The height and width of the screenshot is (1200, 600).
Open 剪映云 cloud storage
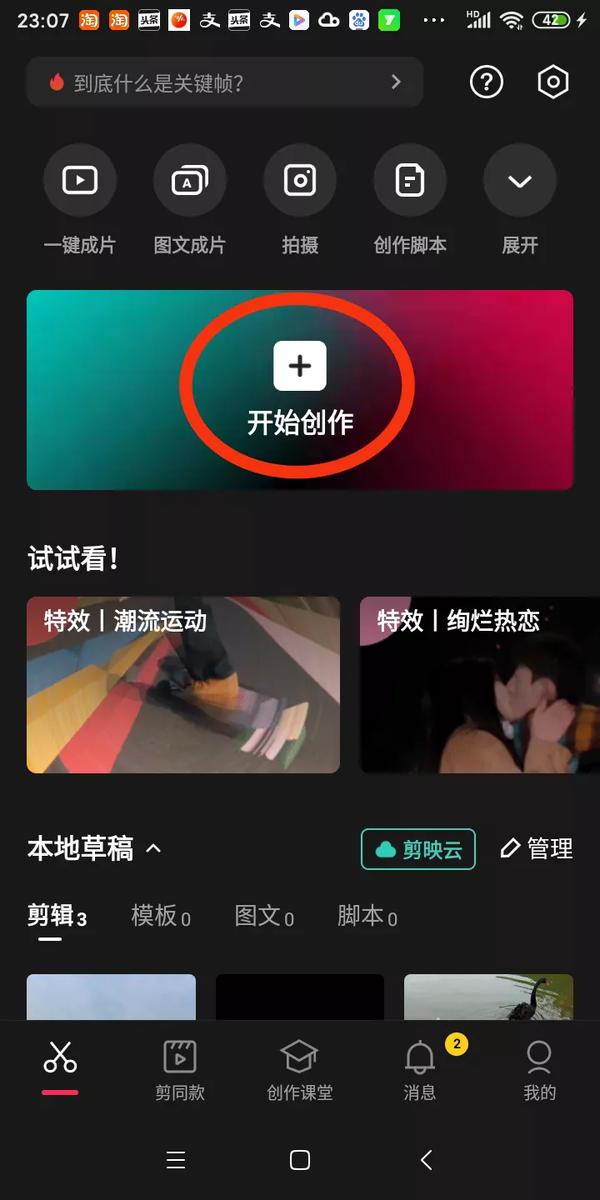(x=418, y=850)
